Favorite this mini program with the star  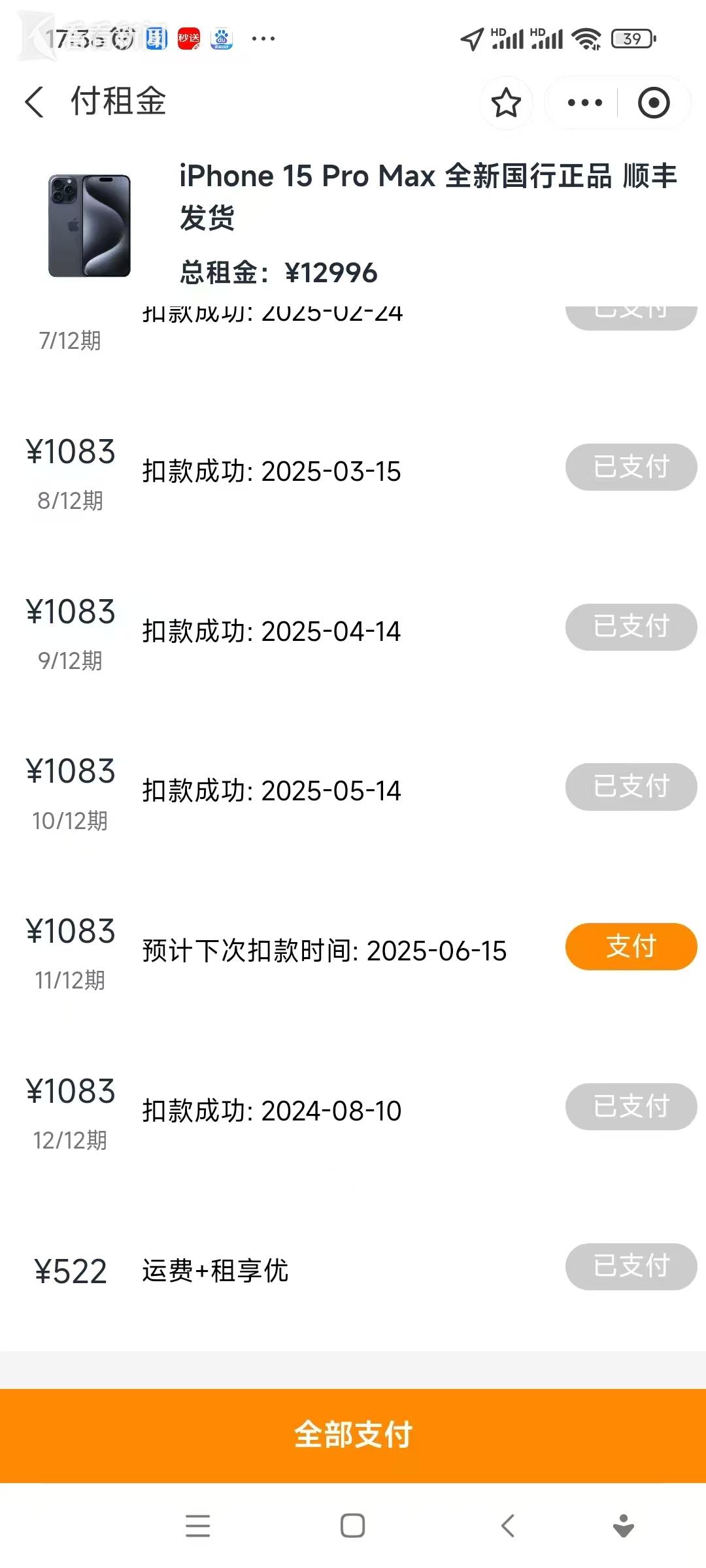tap(506, 103)
